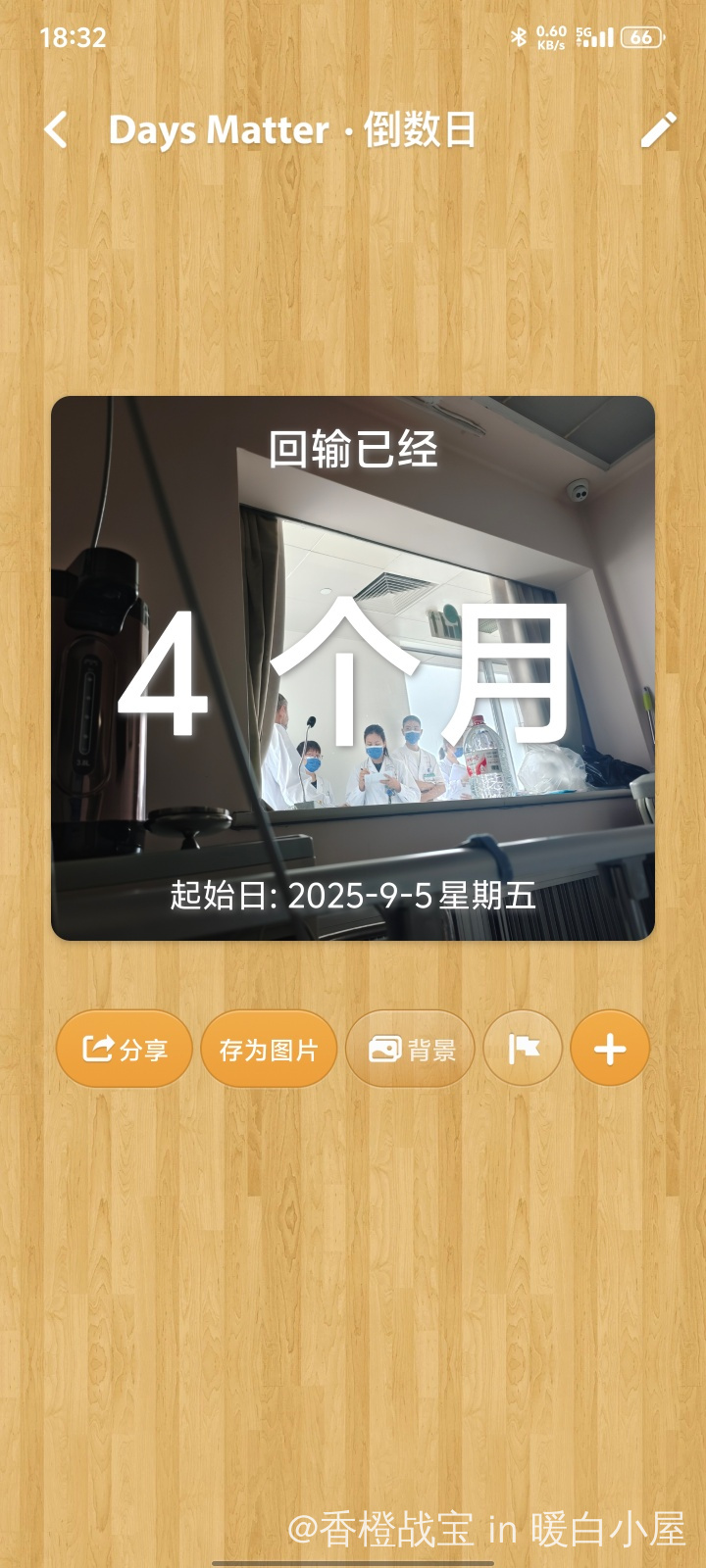706x1568 pixels.
Task: Tap the 回输已经 4个月 countdown card
Action: pyautogui.click(x=353, y=668)
